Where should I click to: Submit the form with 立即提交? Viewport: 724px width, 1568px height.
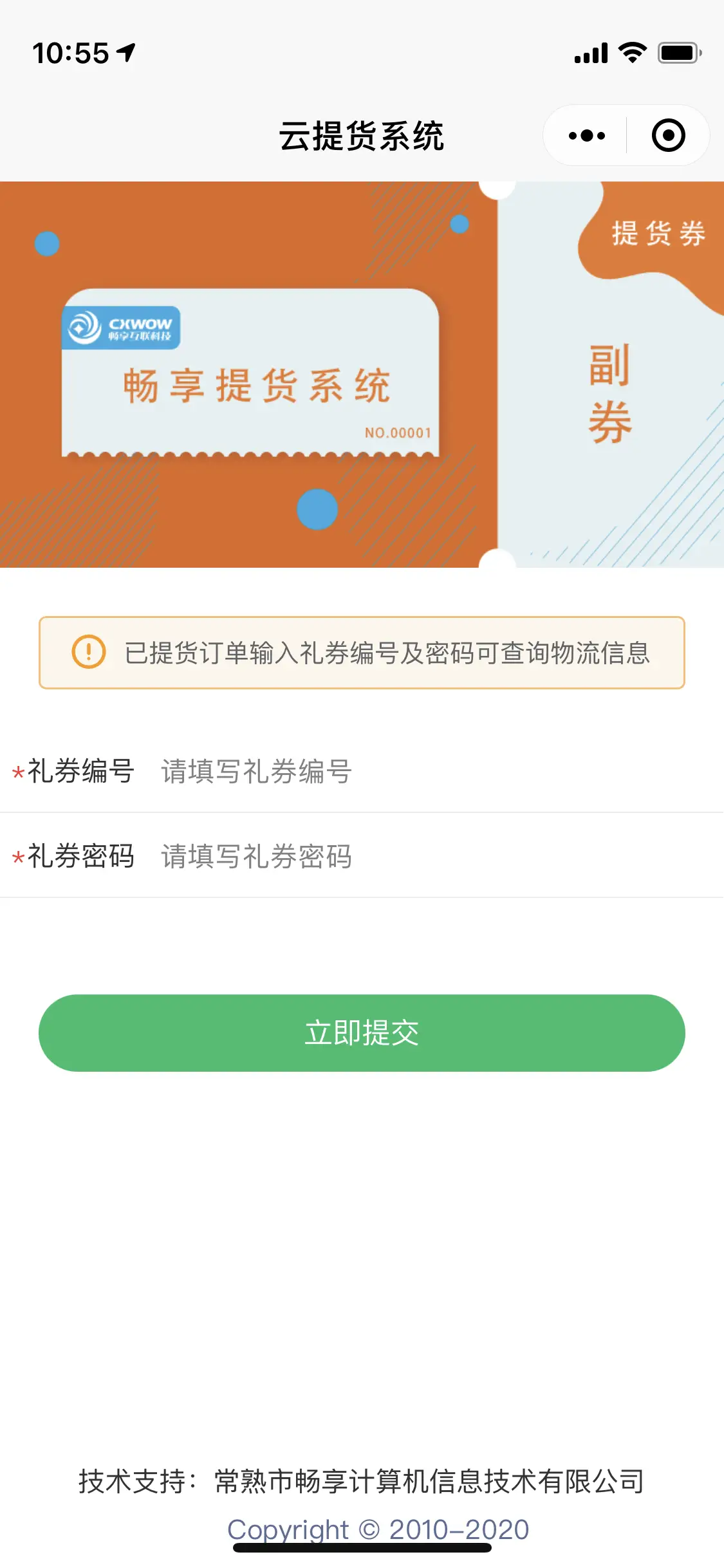point(362,1032)
